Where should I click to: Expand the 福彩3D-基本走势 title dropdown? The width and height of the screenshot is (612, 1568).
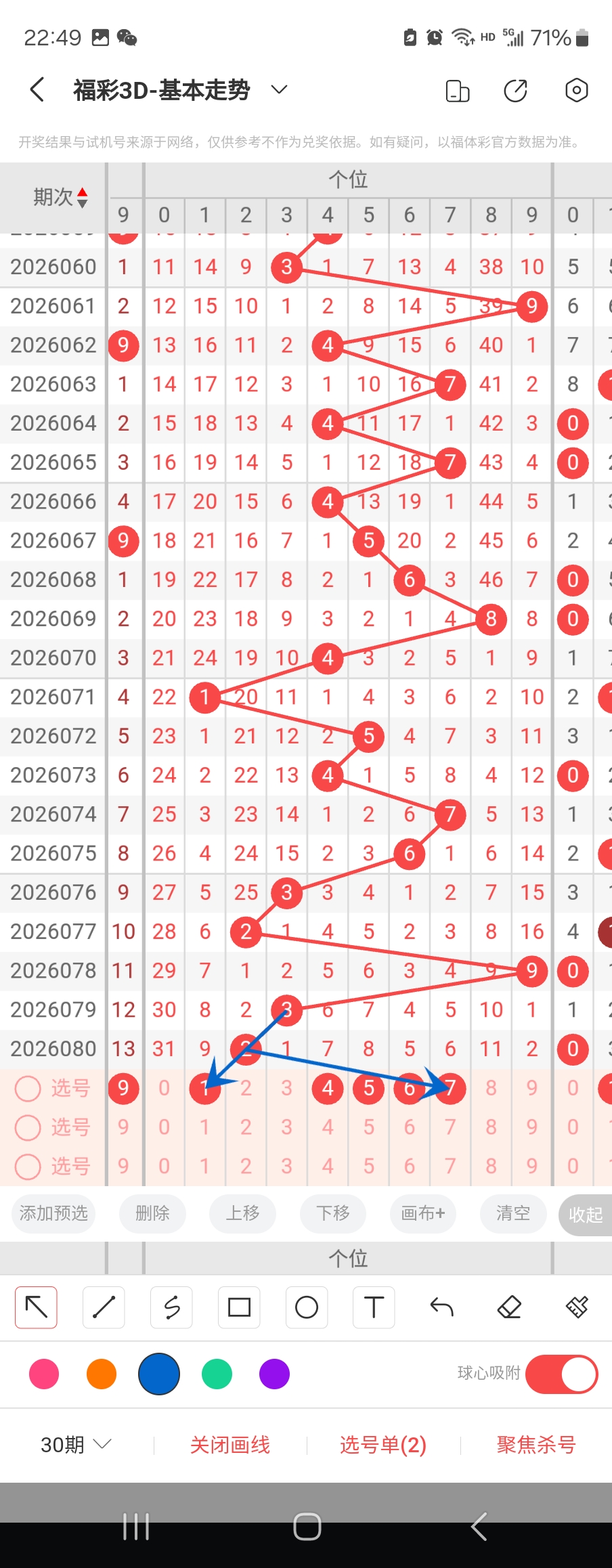(x=279, y=89)
